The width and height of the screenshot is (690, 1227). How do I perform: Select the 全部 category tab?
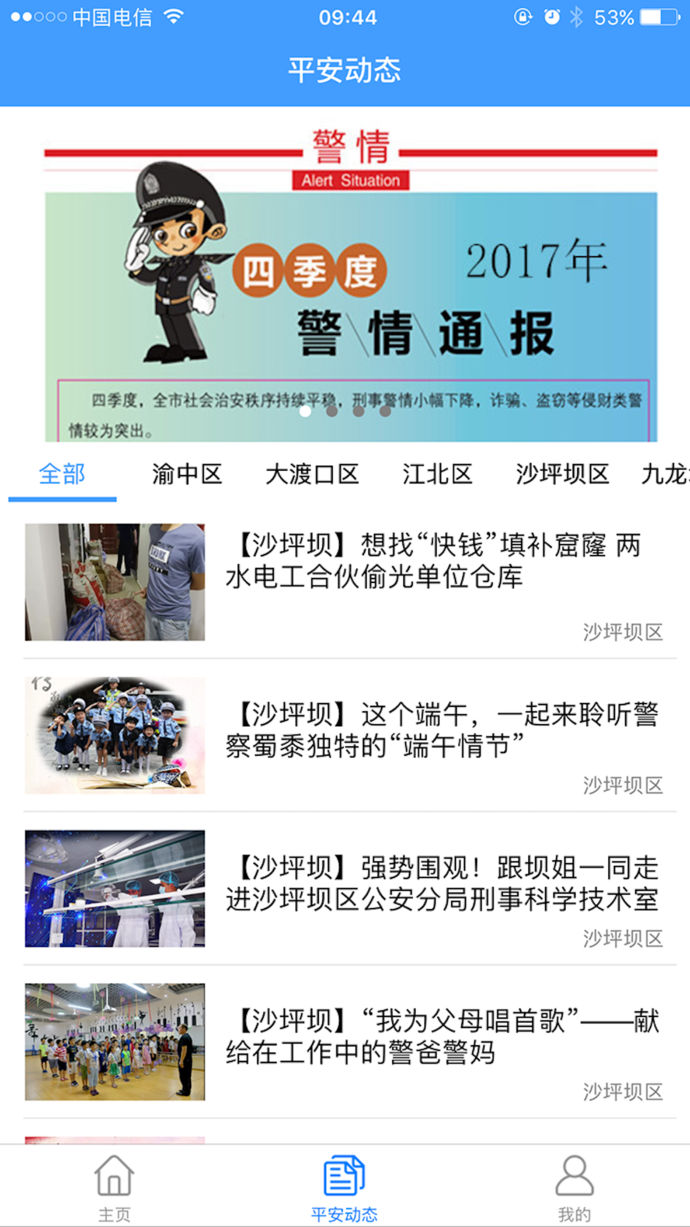(x=62, y=474)
